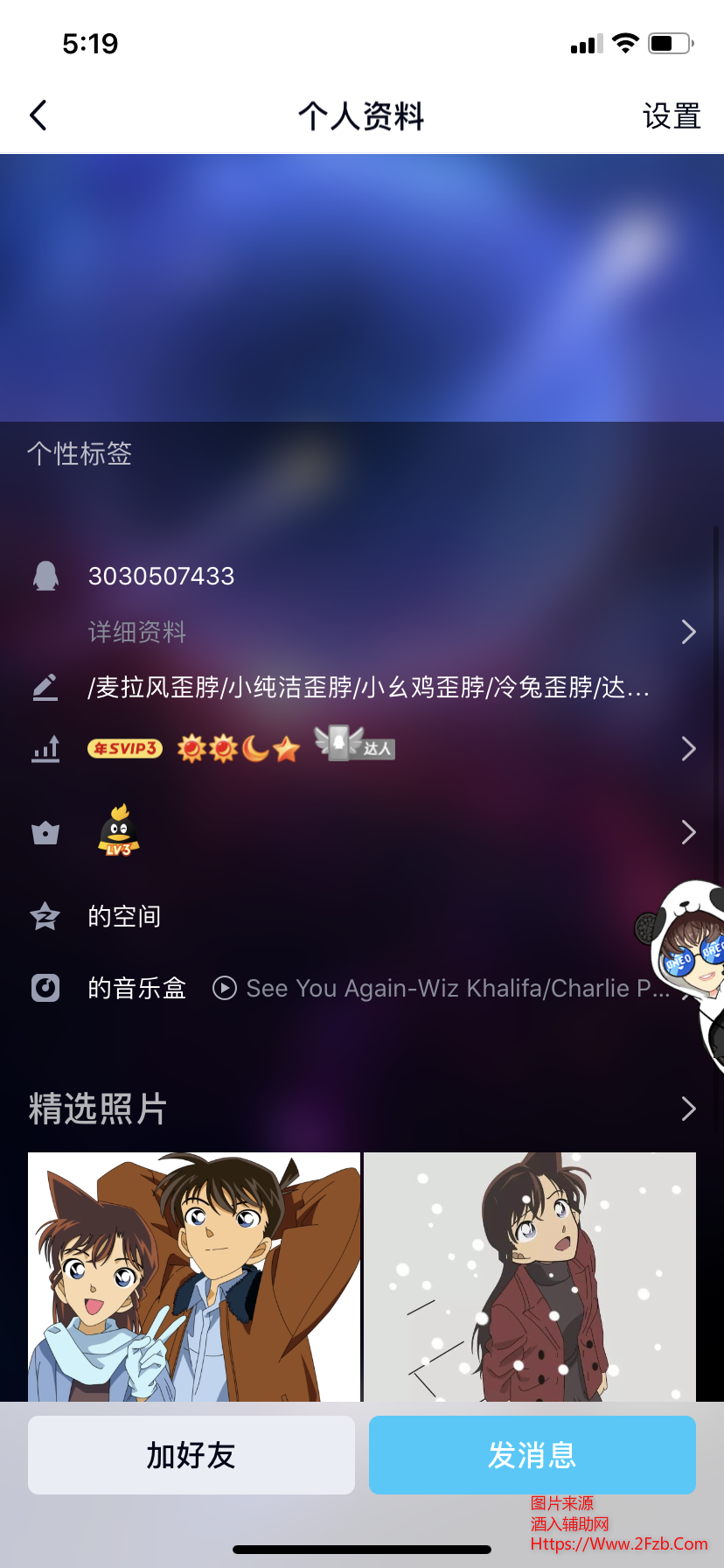View the personal signature line
Viewport: 724px width, 1568px height.
pos(367,688)
